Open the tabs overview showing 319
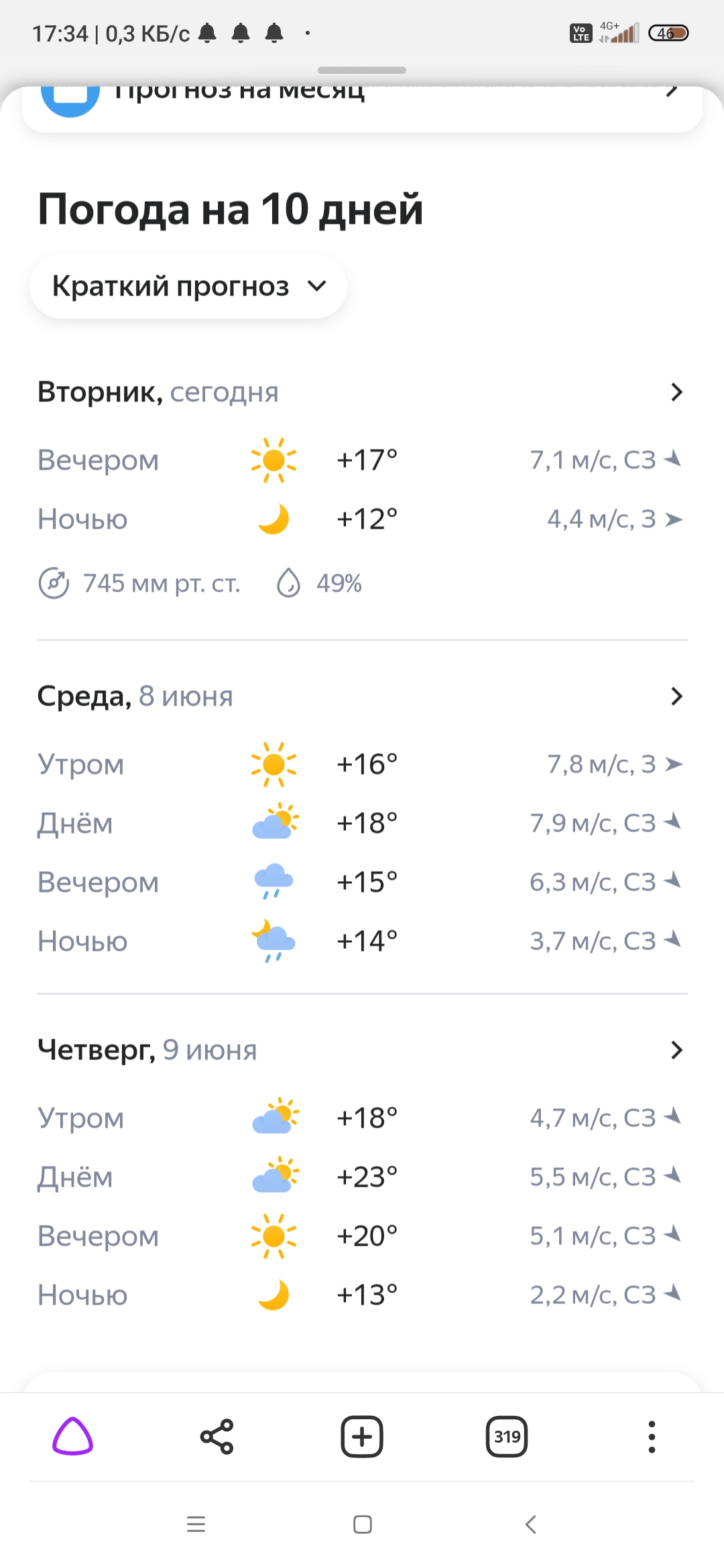The image size is (724, 1568). pos(506,1437)
